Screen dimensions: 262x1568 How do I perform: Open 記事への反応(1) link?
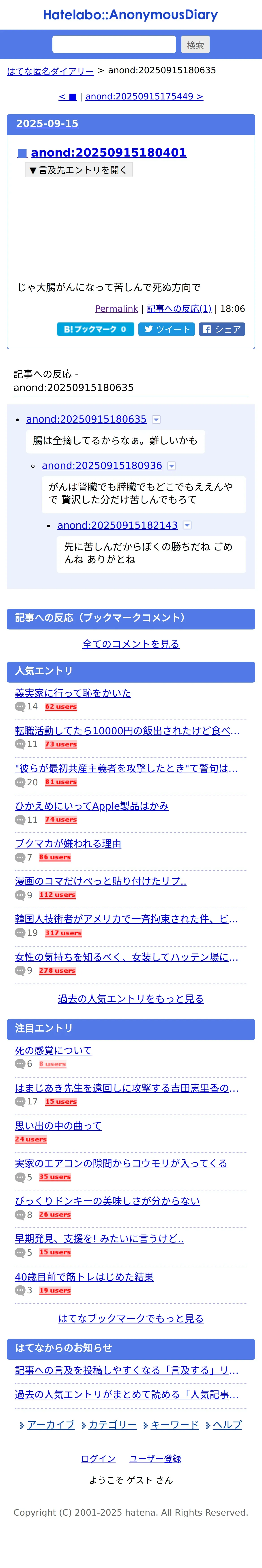pos(179,309)
